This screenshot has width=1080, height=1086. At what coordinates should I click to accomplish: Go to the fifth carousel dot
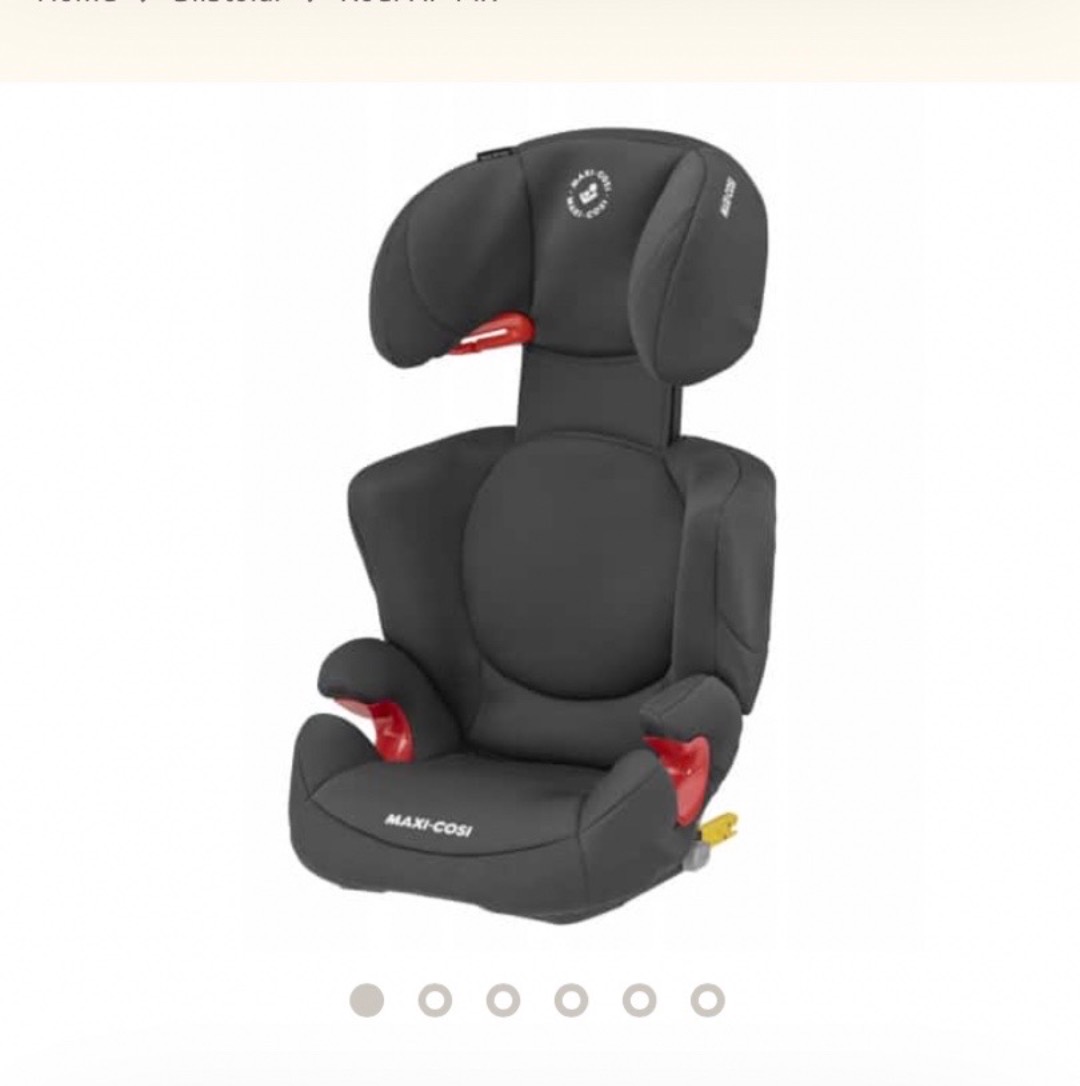[639, 999]
